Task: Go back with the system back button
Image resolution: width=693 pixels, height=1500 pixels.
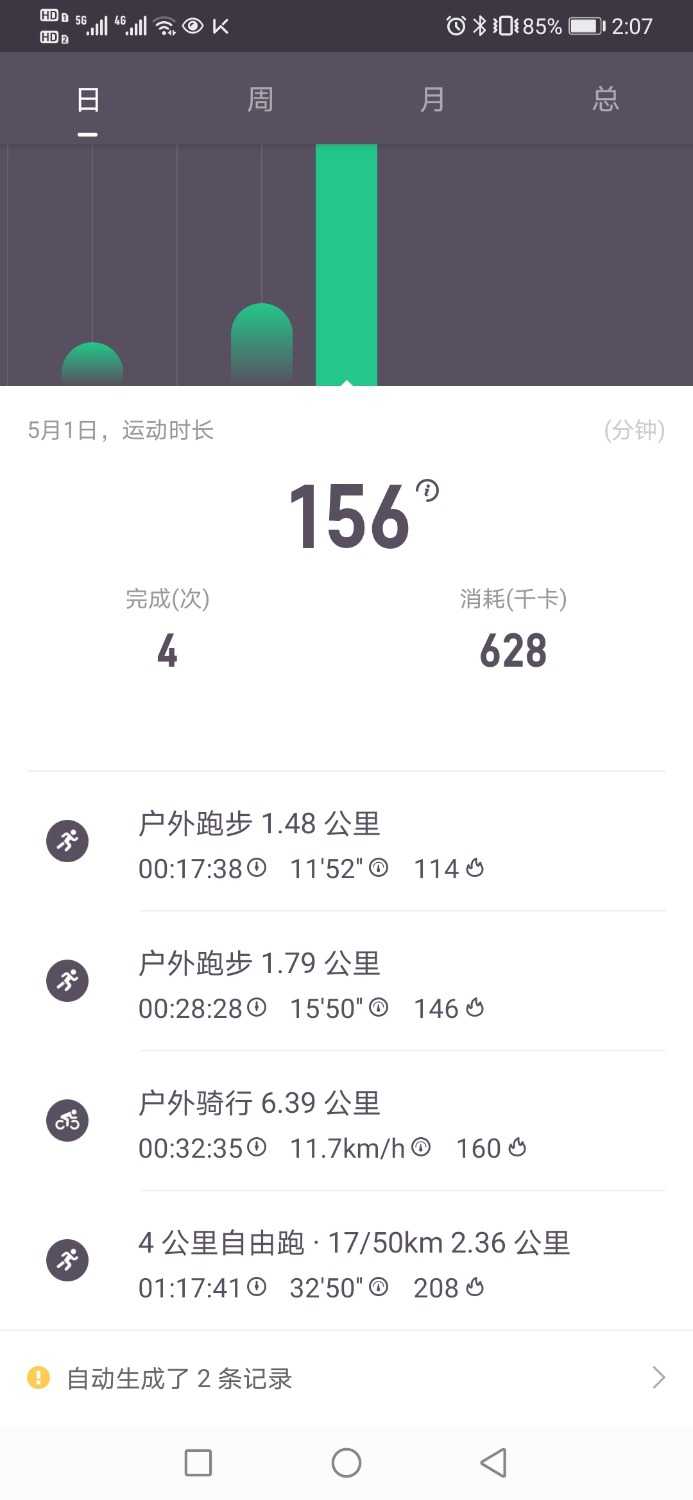Action: (x=493, y=1463)
